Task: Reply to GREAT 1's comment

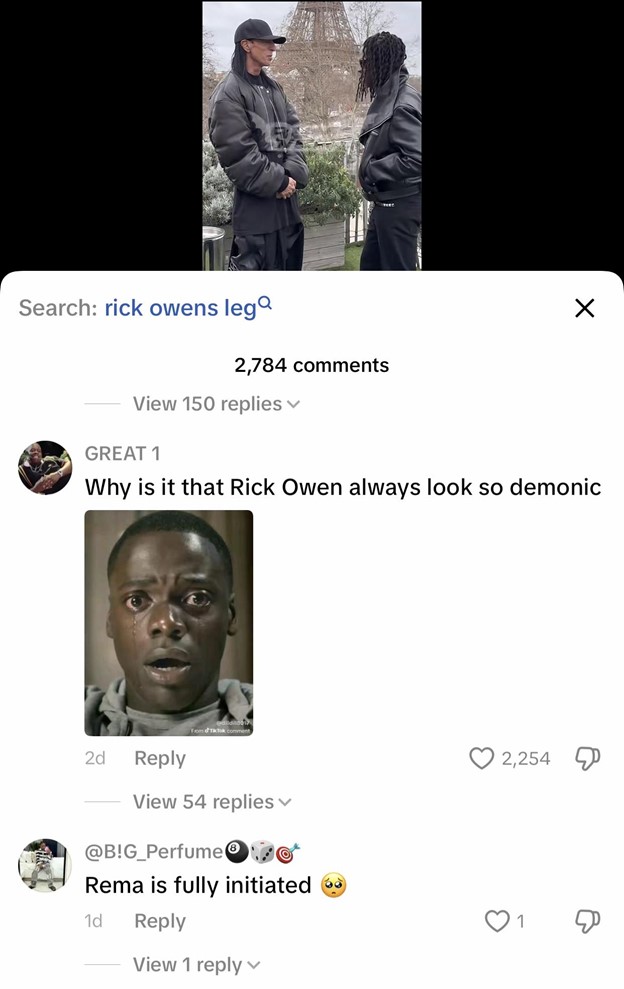Action: click(160, 758)
